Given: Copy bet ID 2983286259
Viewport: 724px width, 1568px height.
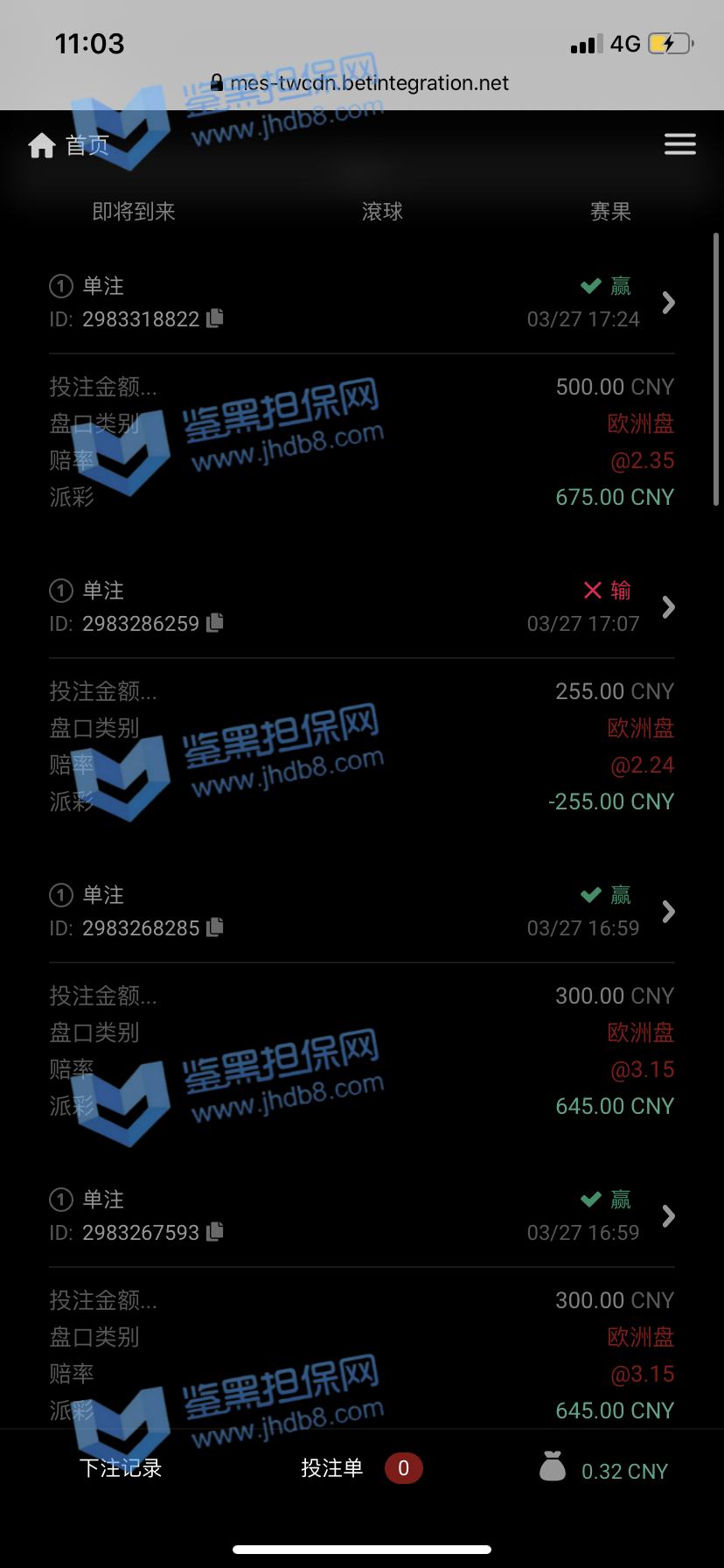Looking at the screenshot, I should (x=215, y=623).
